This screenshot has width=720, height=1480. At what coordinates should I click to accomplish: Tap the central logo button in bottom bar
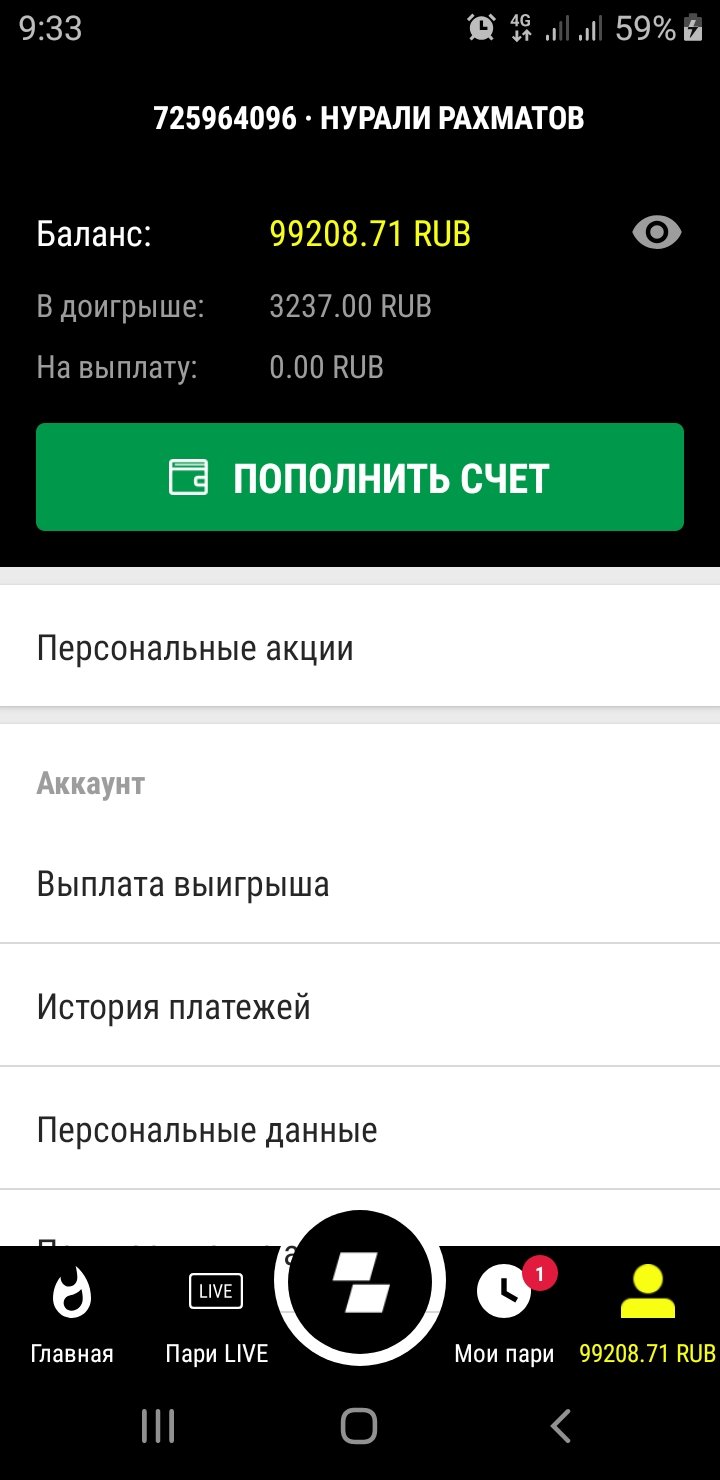tap(360, 1282)
